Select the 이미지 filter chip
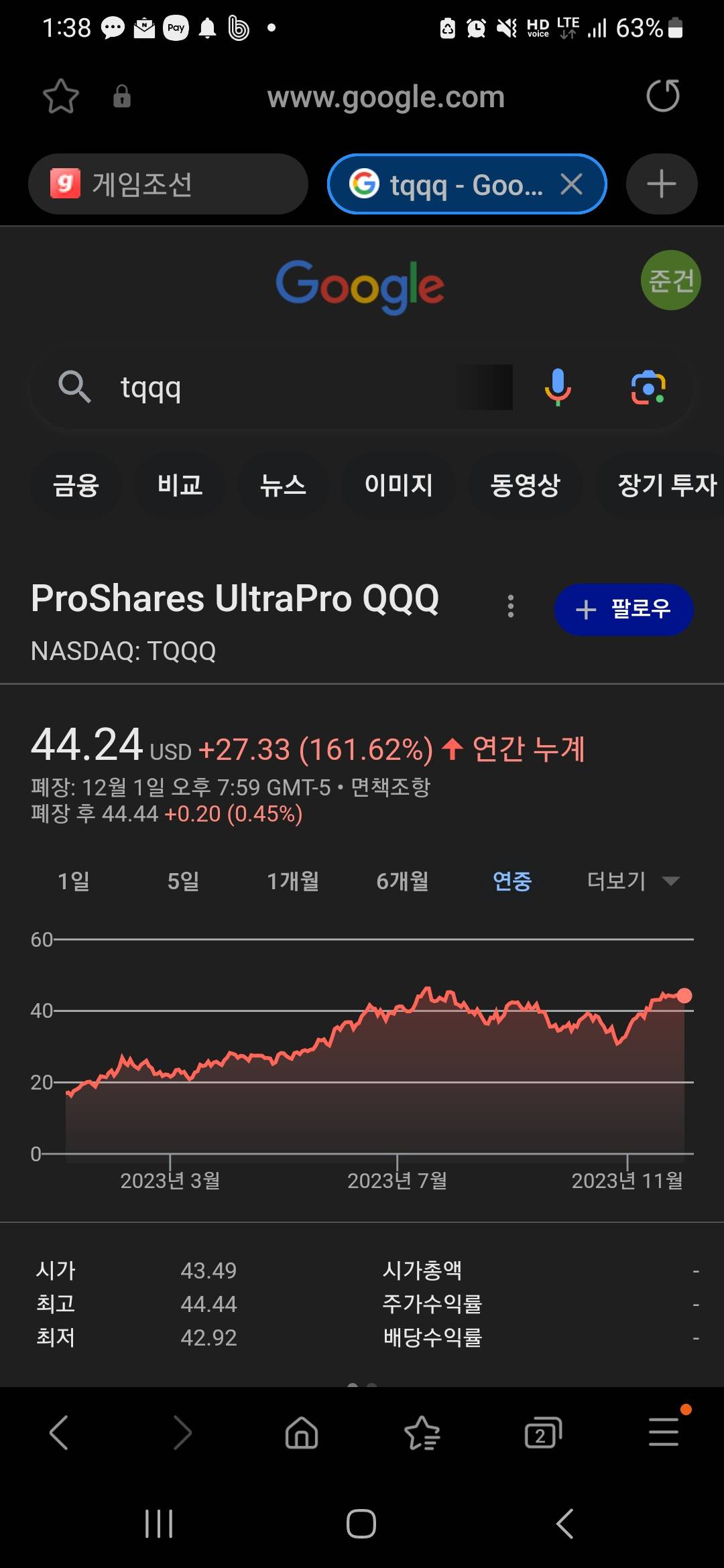Image resolution: width=724 pixels, height=1568 pixels. pyautogui.click(x=398, y=484)
